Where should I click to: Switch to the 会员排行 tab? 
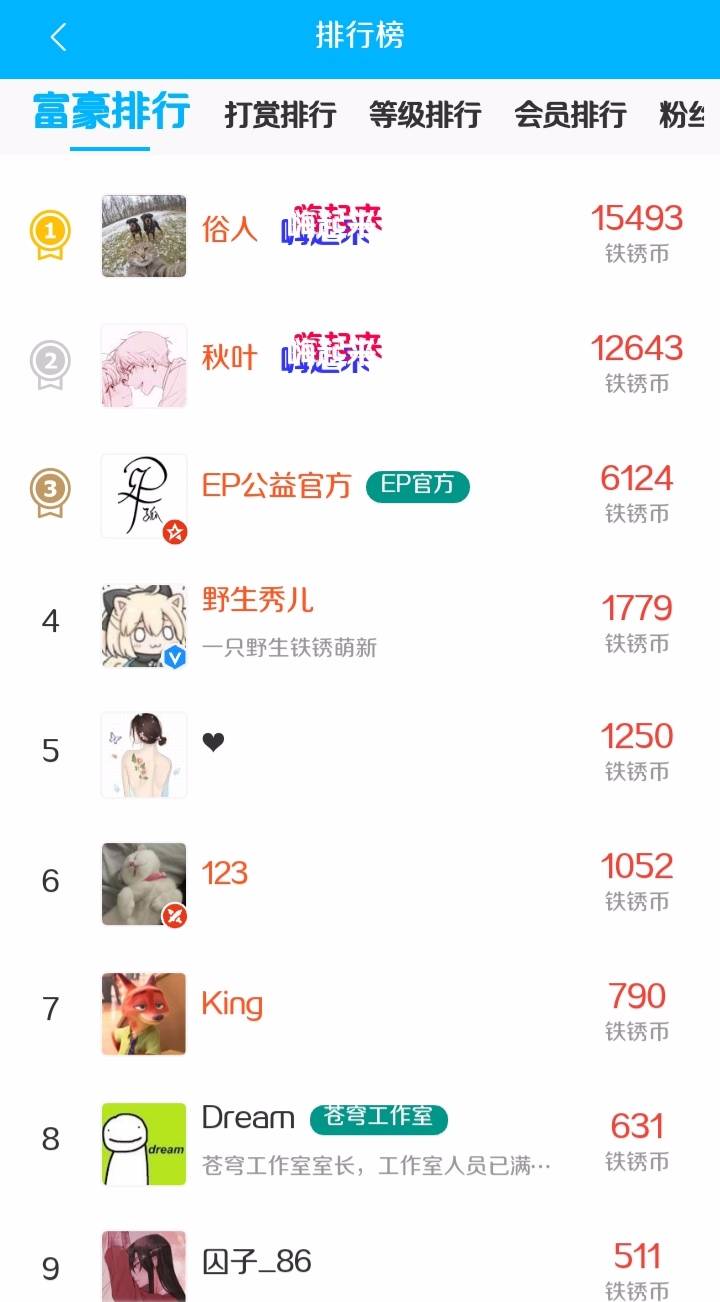click(570, 115)
